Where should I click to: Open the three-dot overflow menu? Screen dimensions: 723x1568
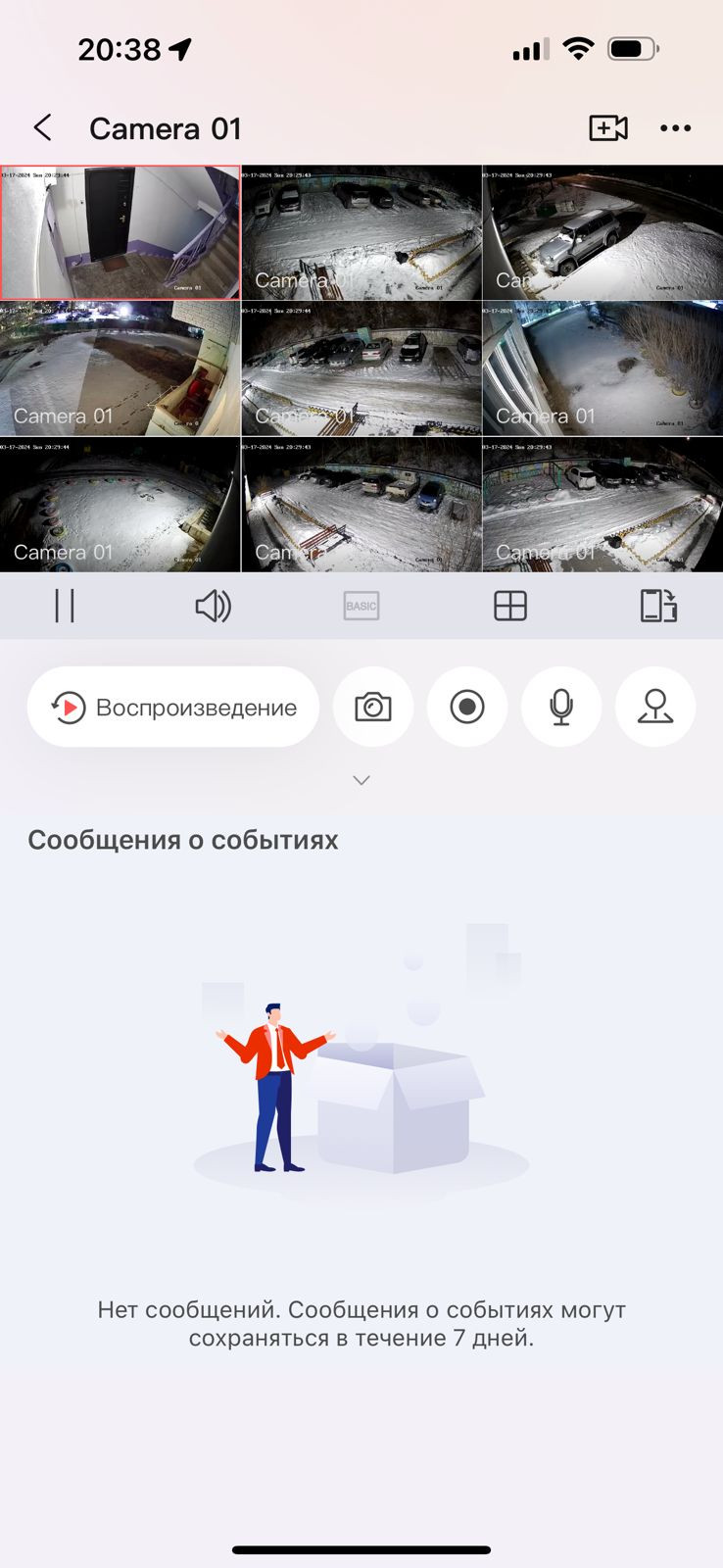coord(675,128)
